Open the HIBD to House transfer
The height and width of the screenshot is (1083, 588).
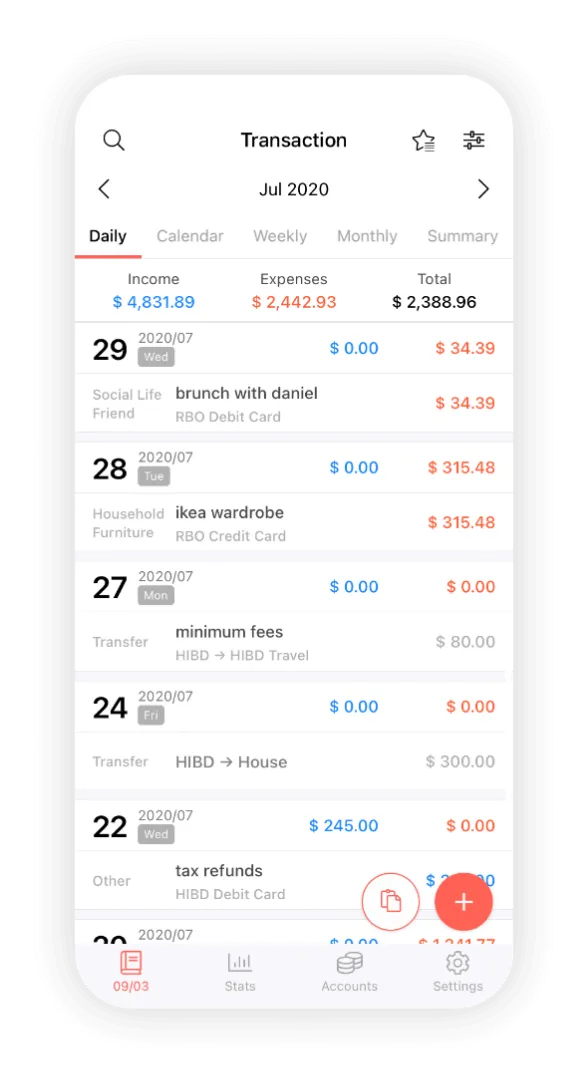point(294,762)
